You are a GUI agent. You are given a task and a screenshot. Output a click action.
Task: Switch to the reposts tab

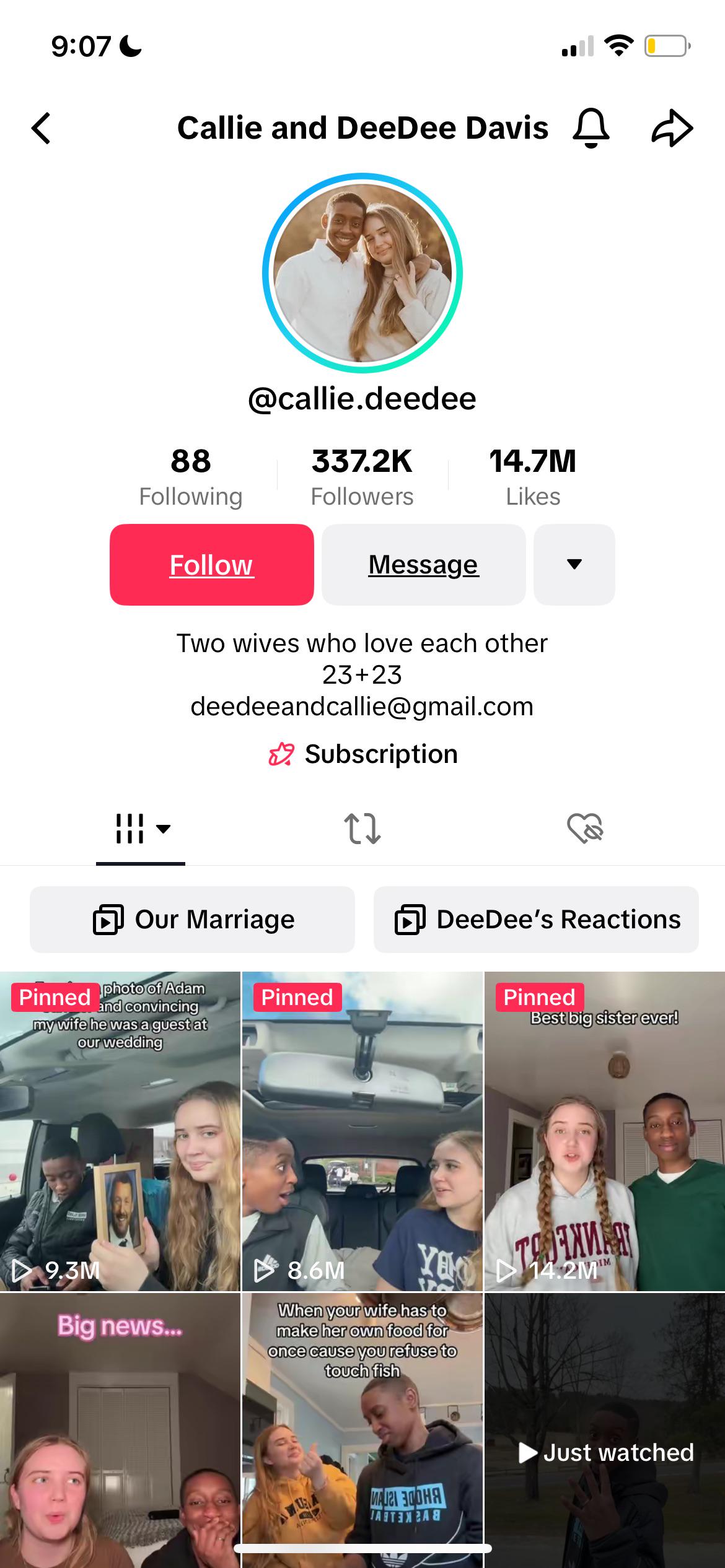(362, 829)
